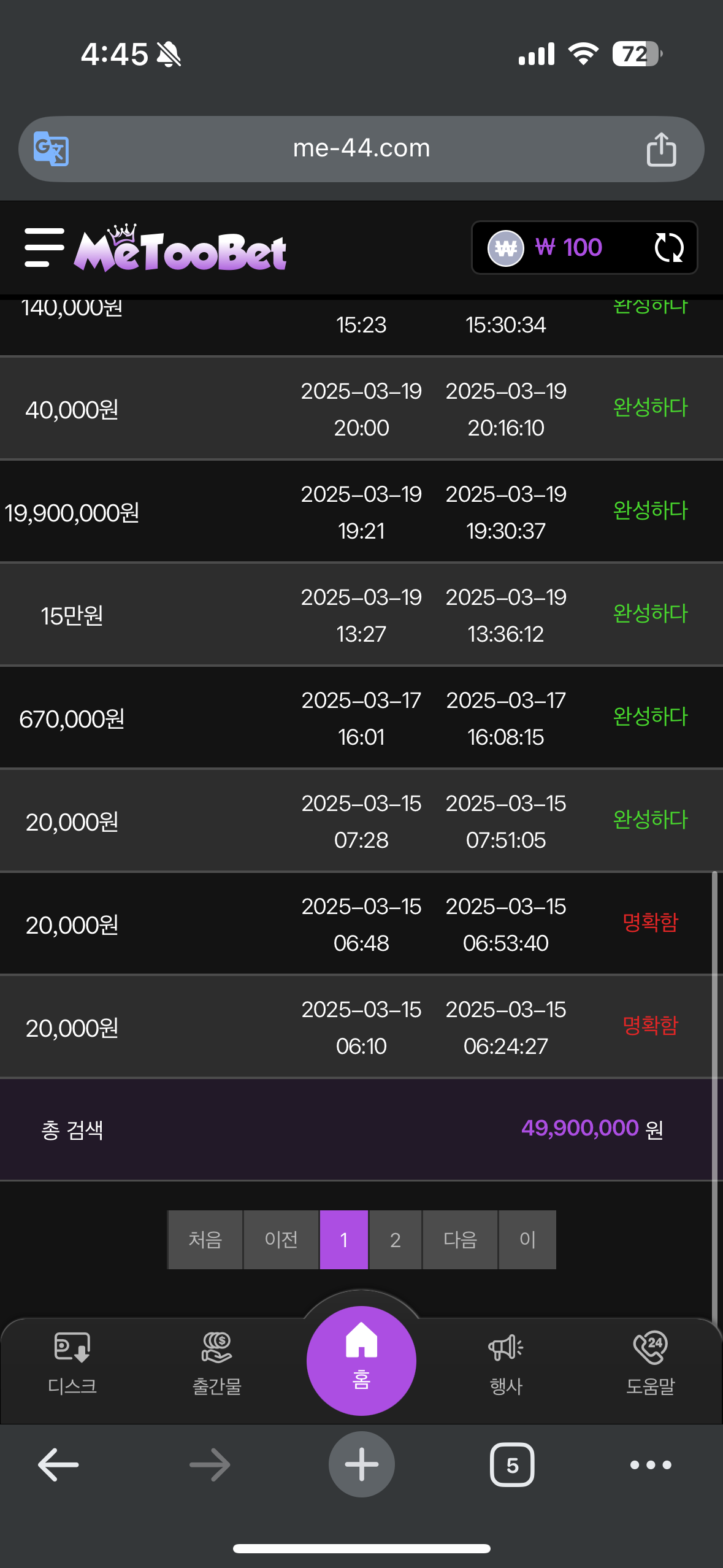Open the me-44.com address bar
The width and height of the screenshot is (723, 1568).
click(x=361, y=148)
